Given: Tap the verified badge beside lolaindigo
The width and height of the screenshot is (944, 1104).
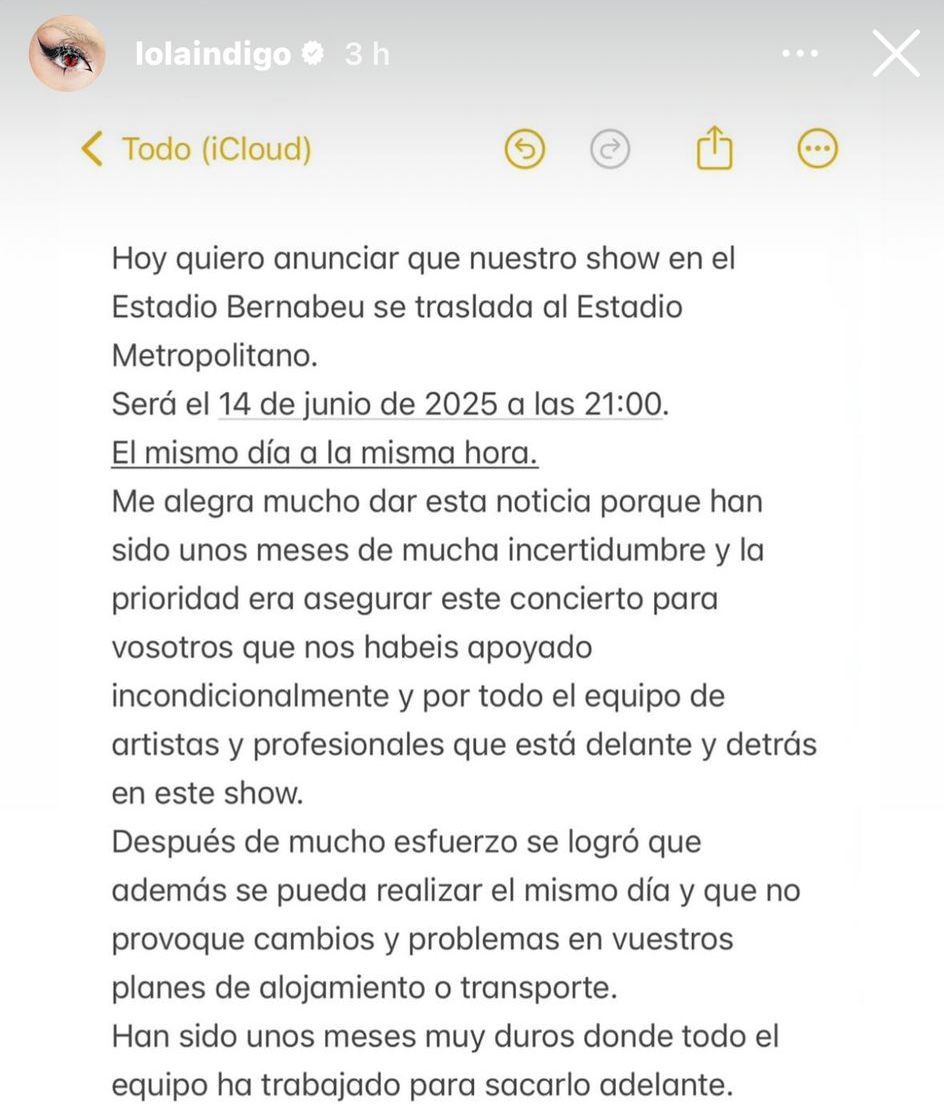Looking at the screenshot, I should (314, 54).
